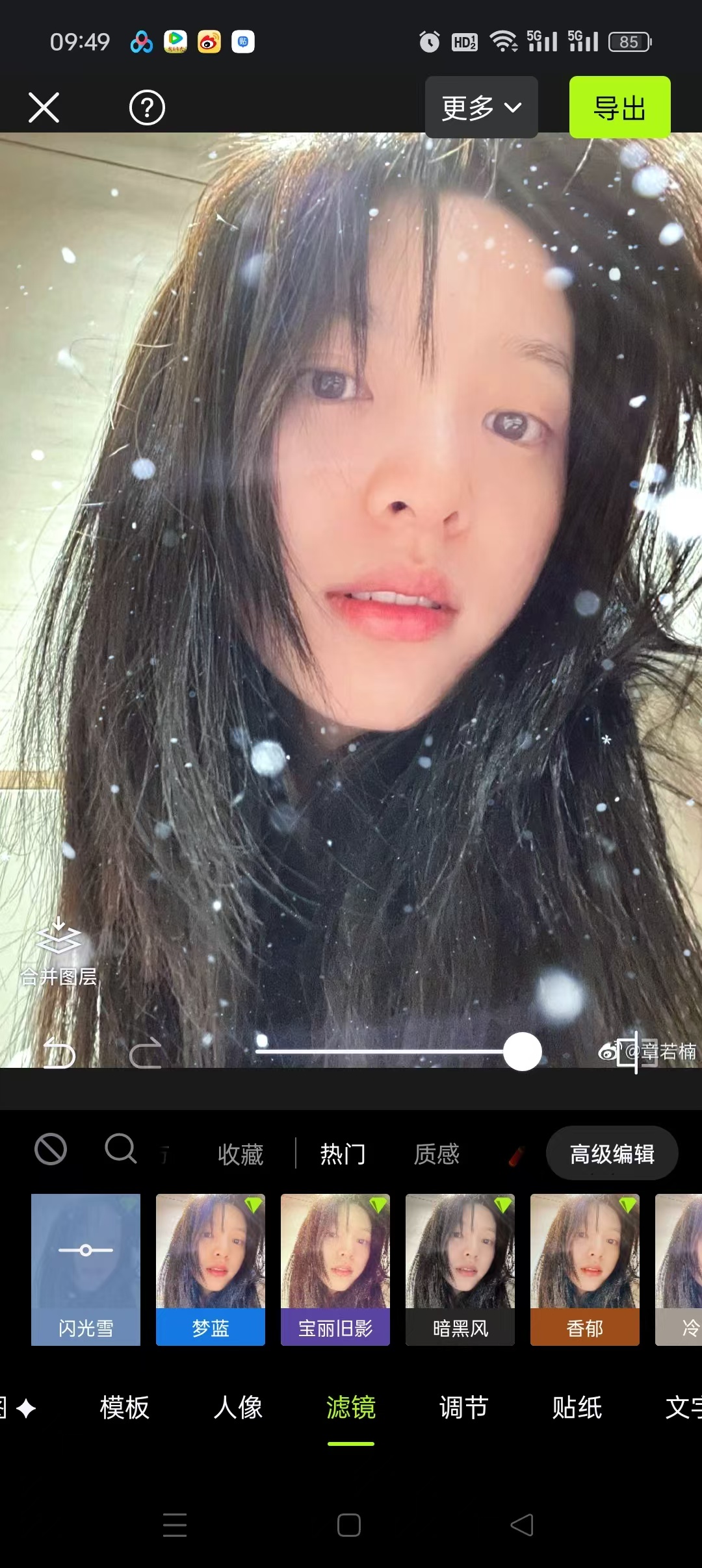Search for filters
Viewport: 702px width, 1568px height.
(x=120, y=1149)
